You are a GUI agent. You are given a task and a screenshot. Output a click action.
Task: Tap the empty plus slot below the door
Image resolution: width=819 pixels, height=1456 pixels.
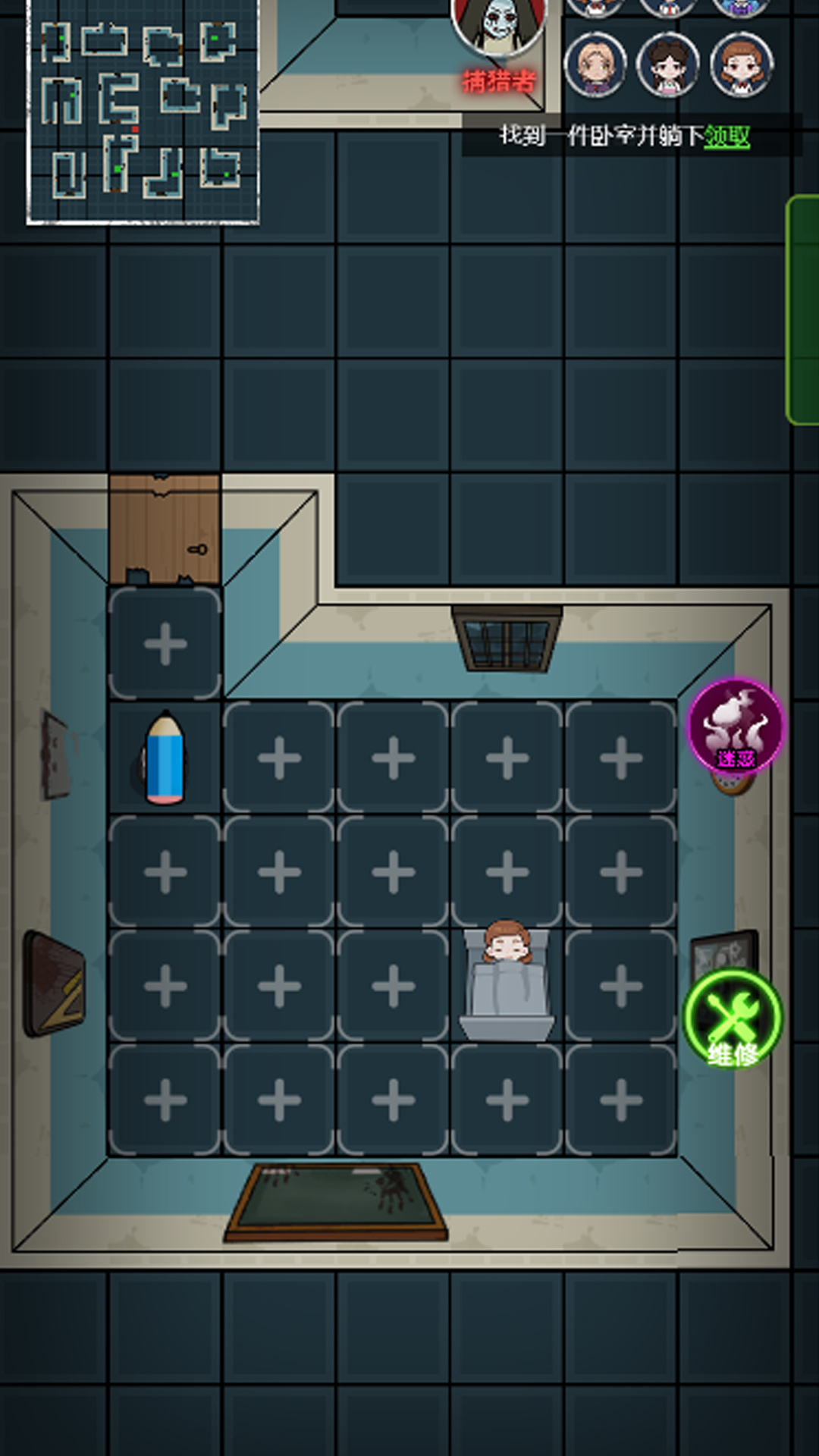(165, 644)
